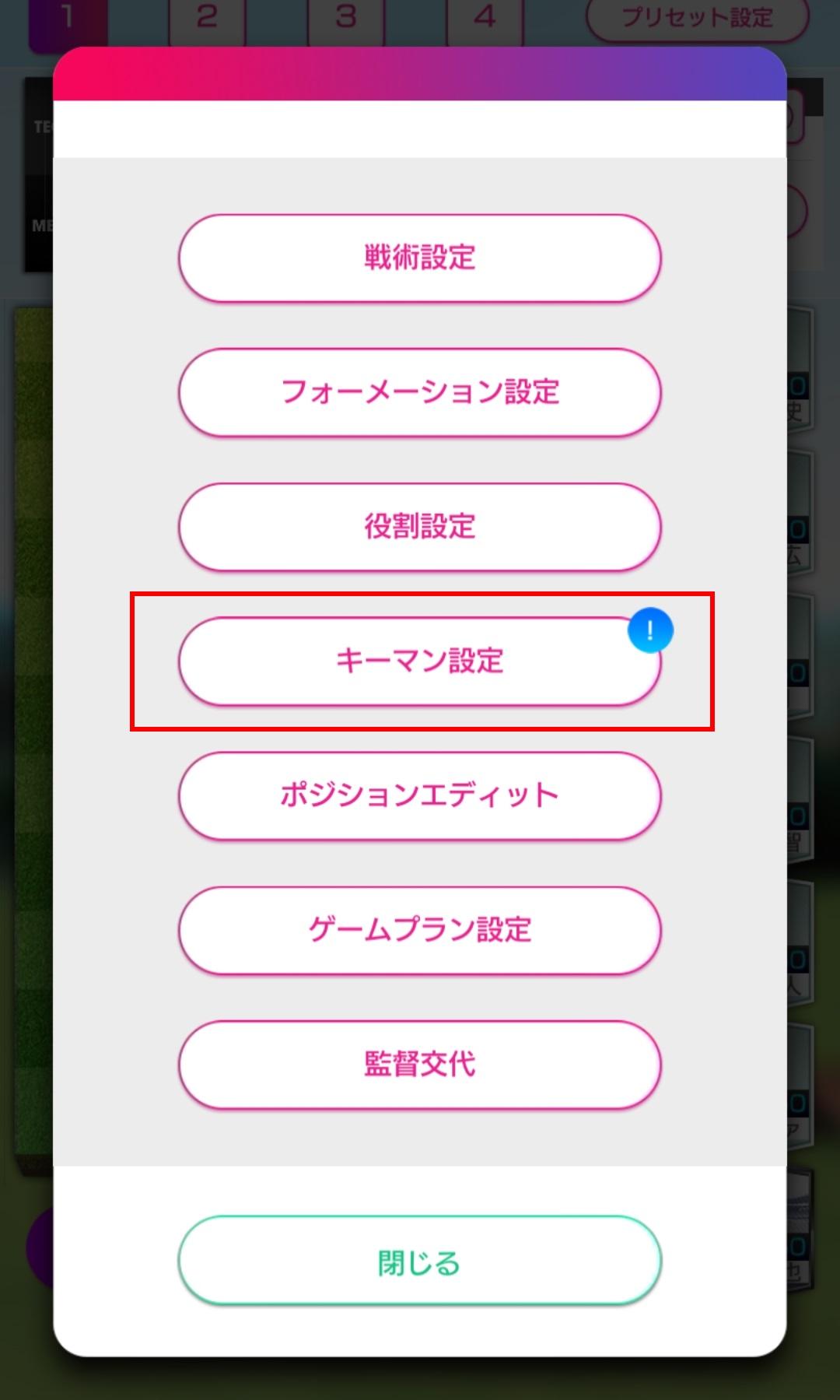Select the 役割設定 button
This screenshot has height=1400, width=840.
point(419,527)
